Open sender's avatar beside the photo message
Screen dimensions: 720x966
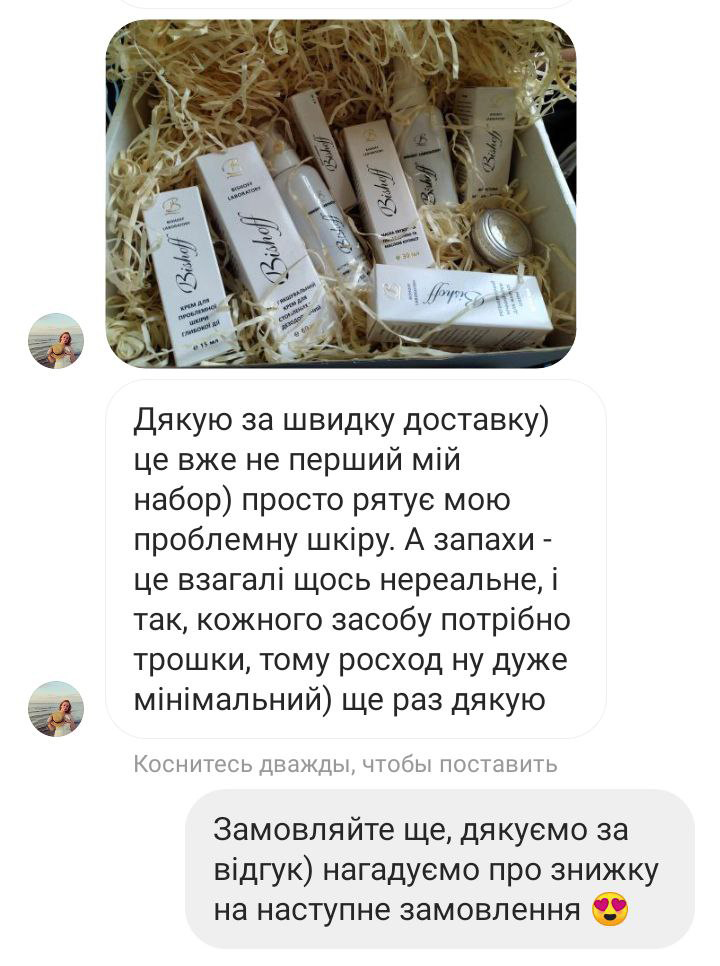pos(56,341)
